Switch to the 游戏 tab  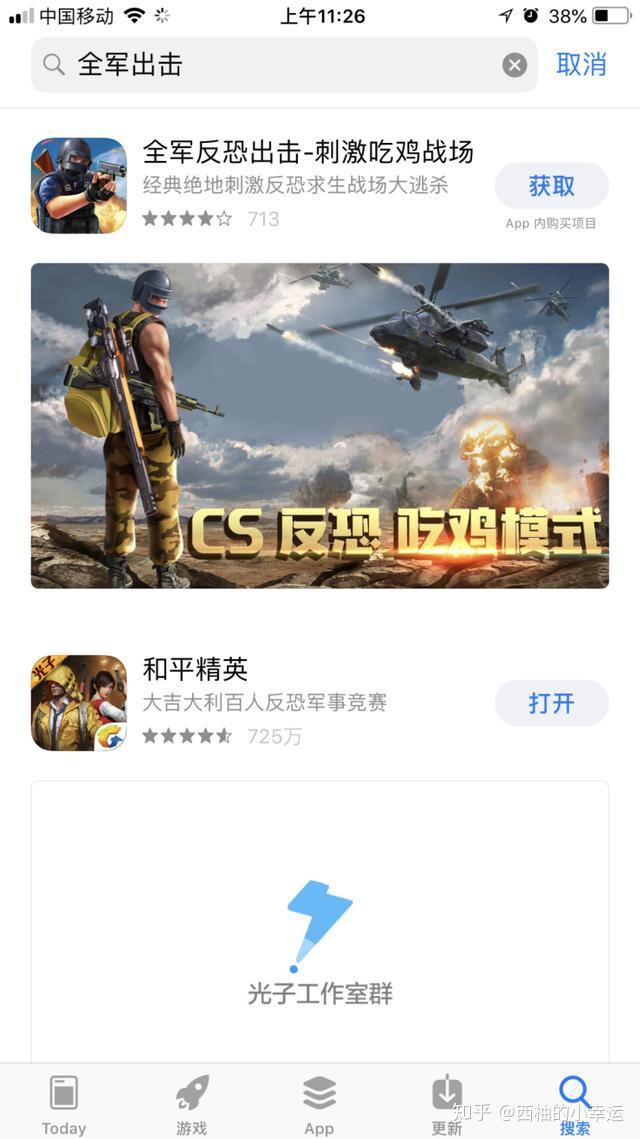pyautogui.click(x=192, y=1103)
